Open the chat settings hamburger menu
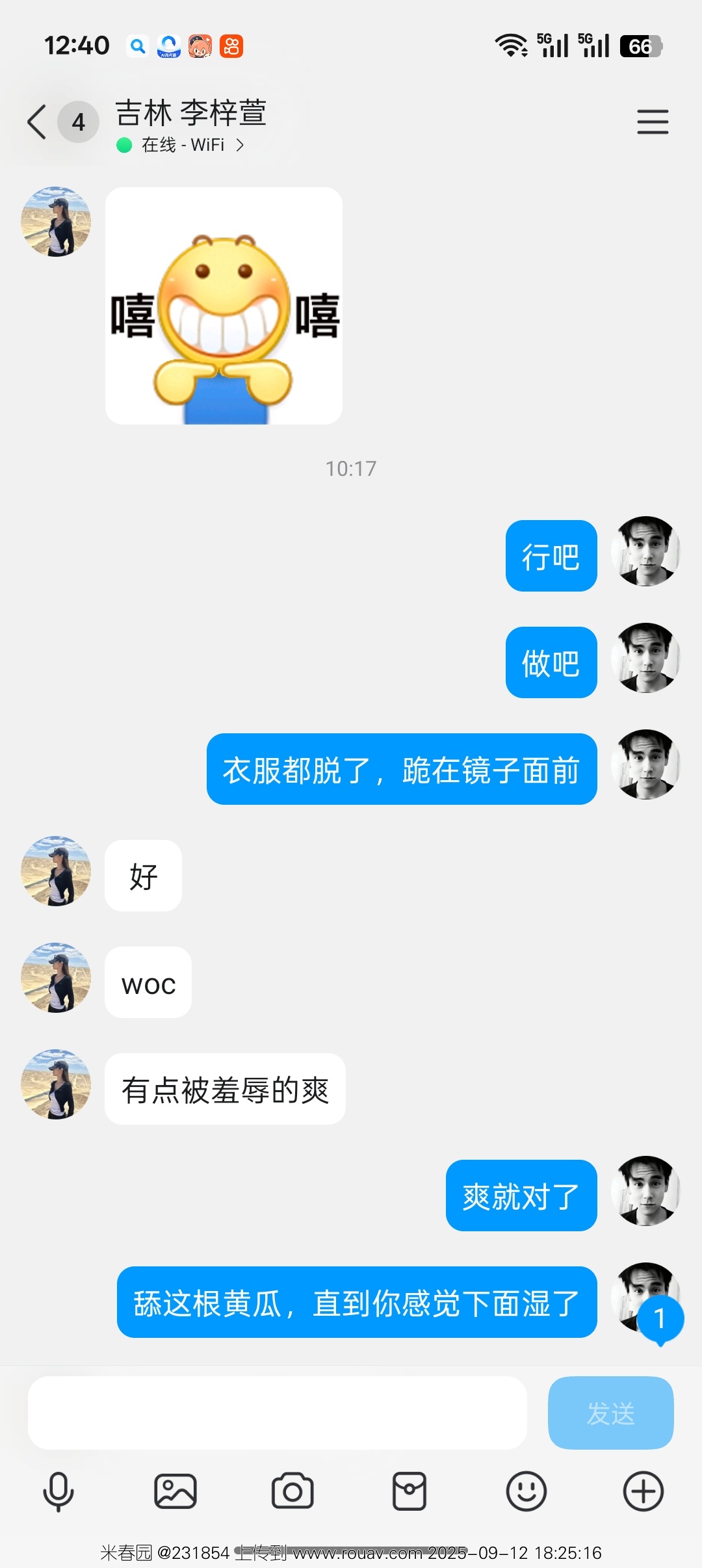The image size is (702, 1568). click(x=653, y=122)
